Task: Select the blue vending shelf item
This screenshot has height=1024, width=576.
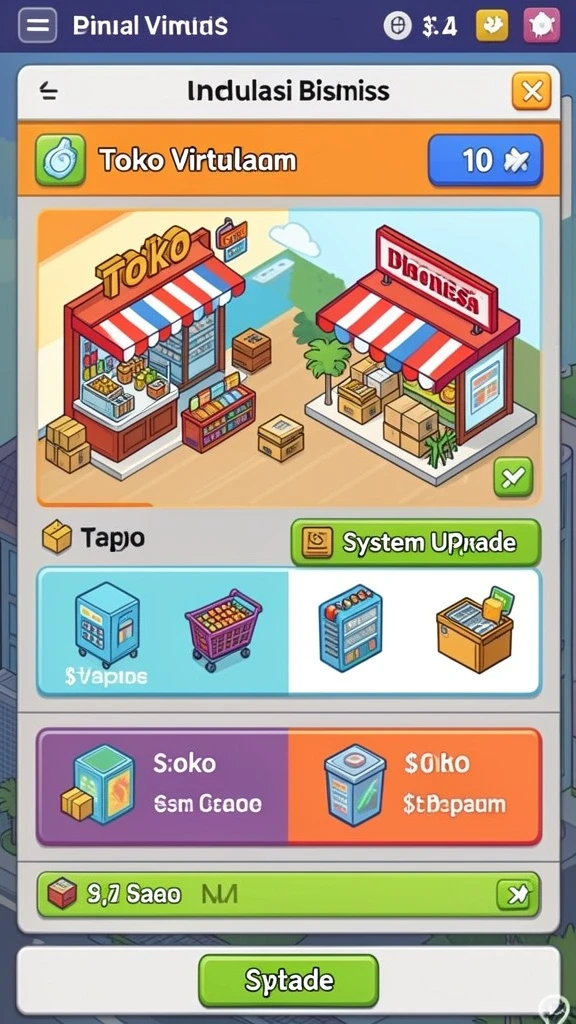Action: pos(351,628)
